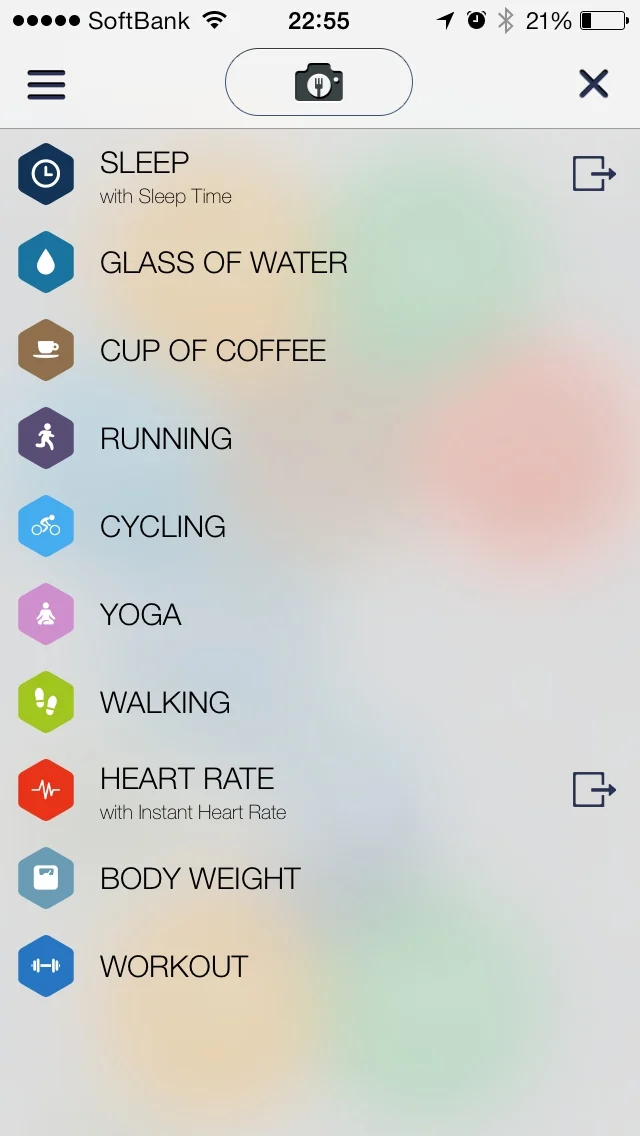Tap the food camera button
640x1136 pixels.
319,83
